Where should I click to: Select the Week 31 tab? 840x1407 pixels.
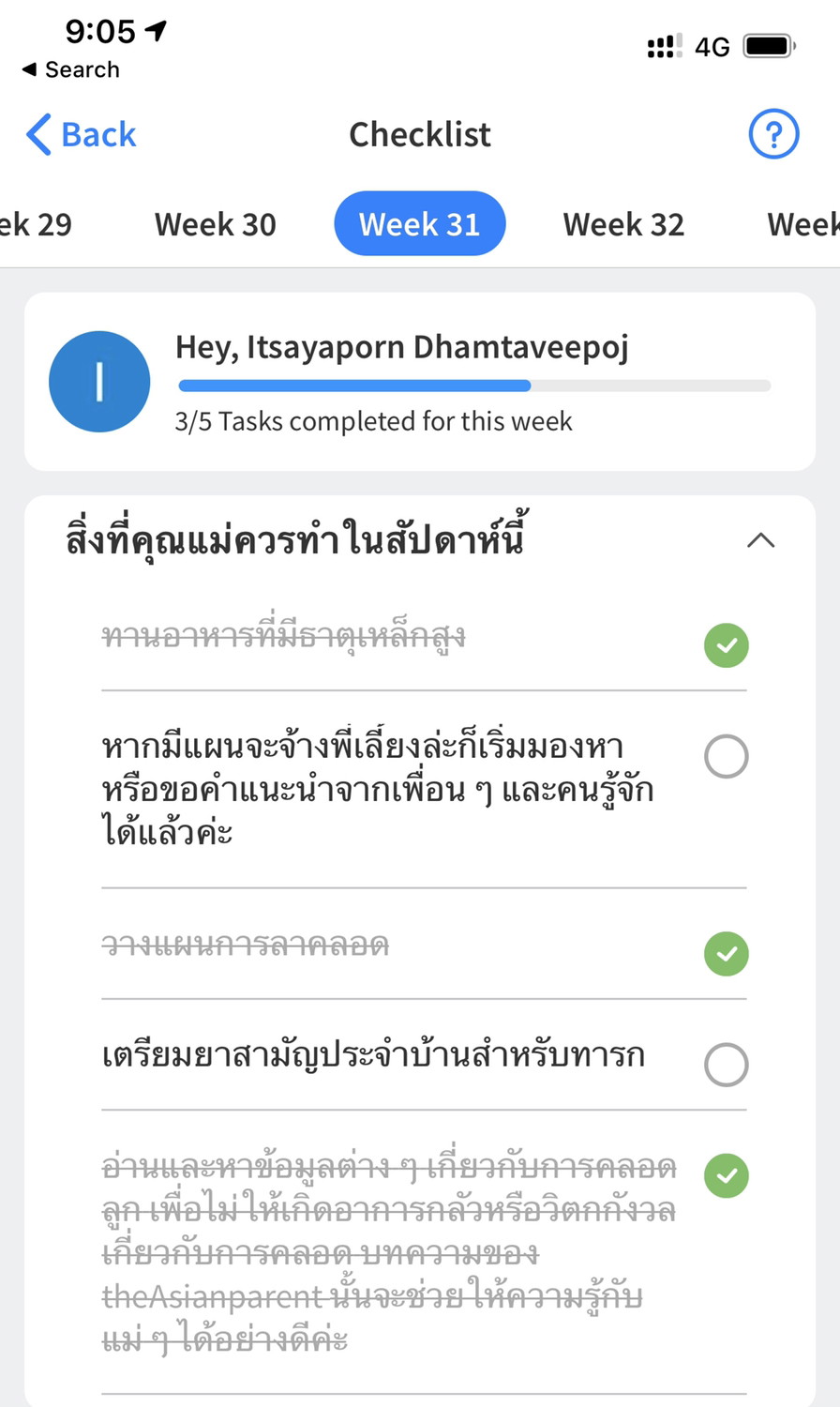tap(419, 224)
